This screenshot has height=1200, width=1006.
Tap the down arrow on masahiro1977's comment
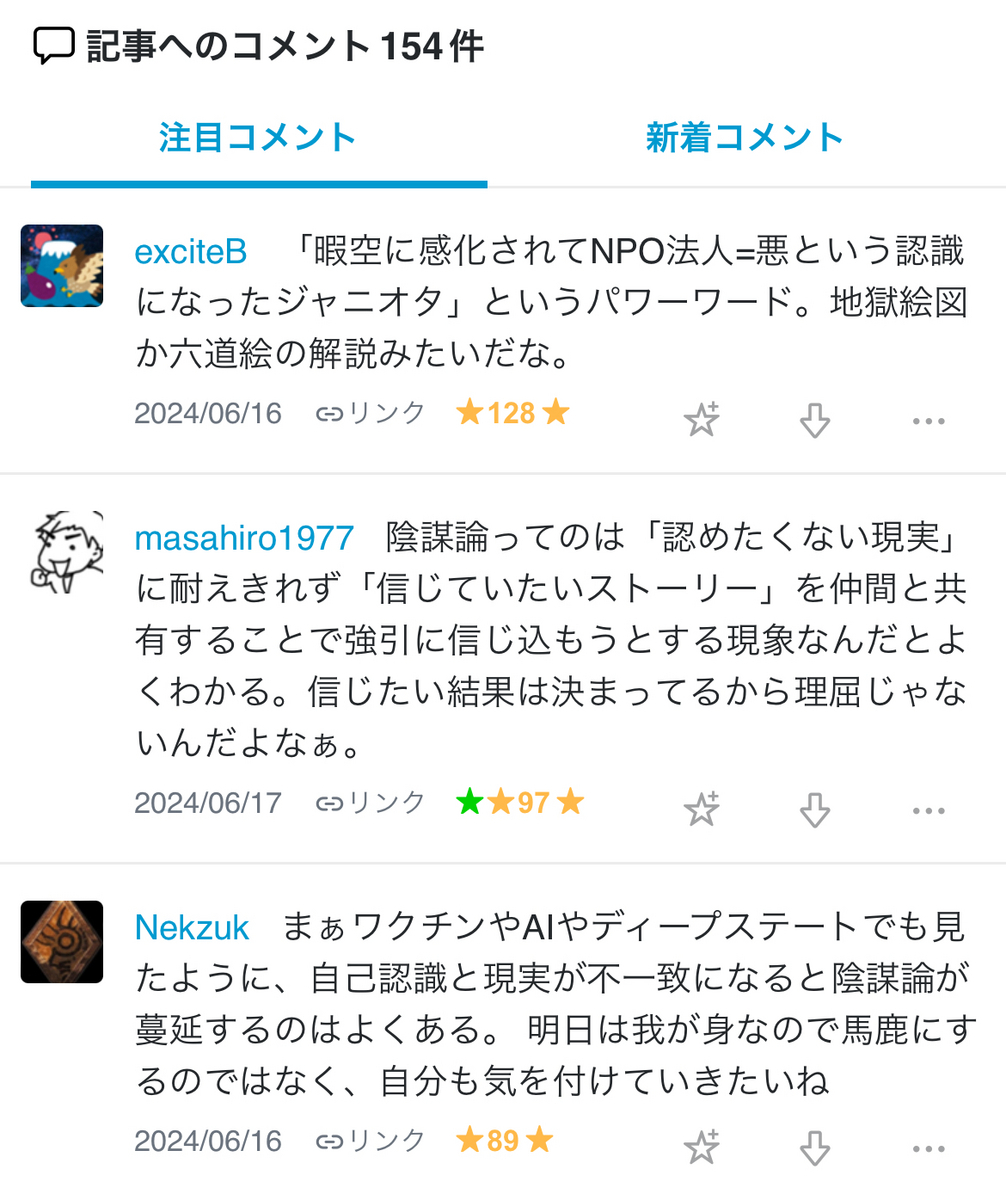coord(816,809)
